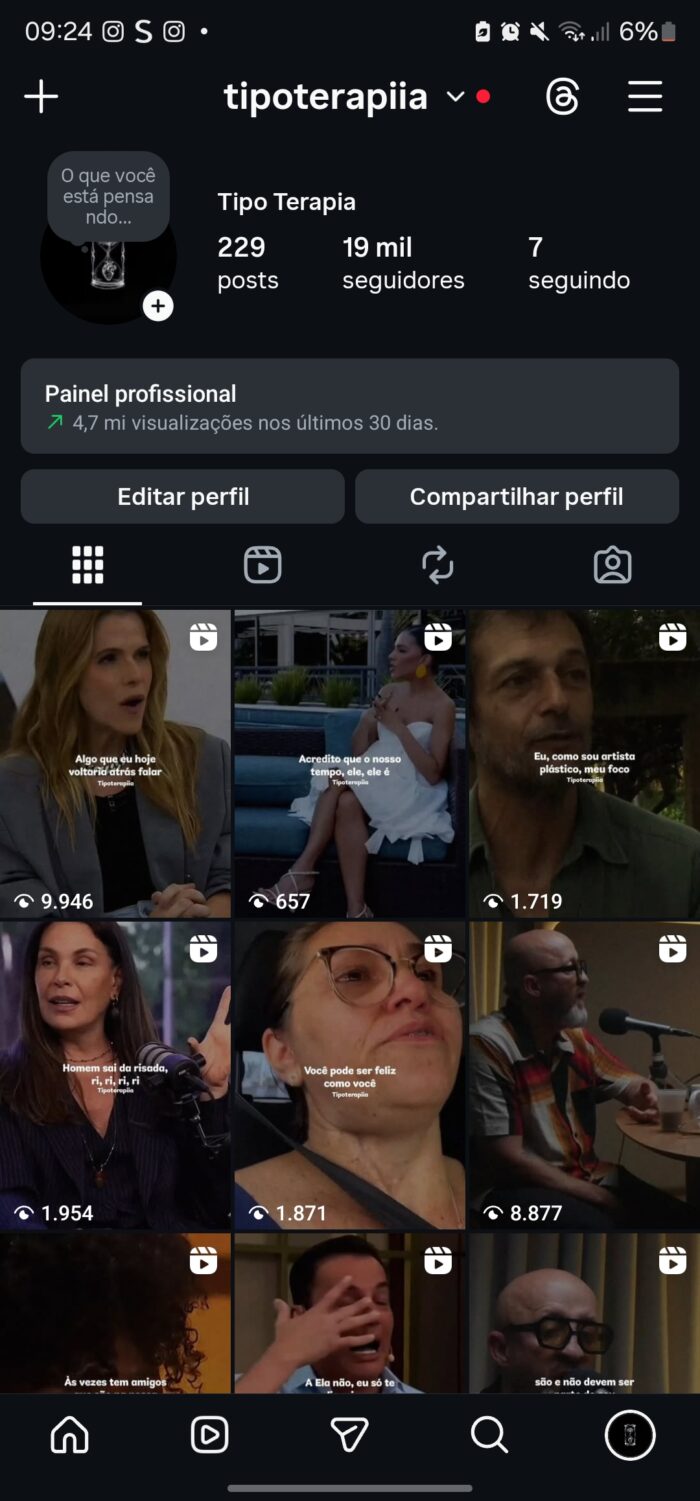Tap the plus icon to create new content
Viewport: 700px width, 1501px height.
[x=41, y=97]
